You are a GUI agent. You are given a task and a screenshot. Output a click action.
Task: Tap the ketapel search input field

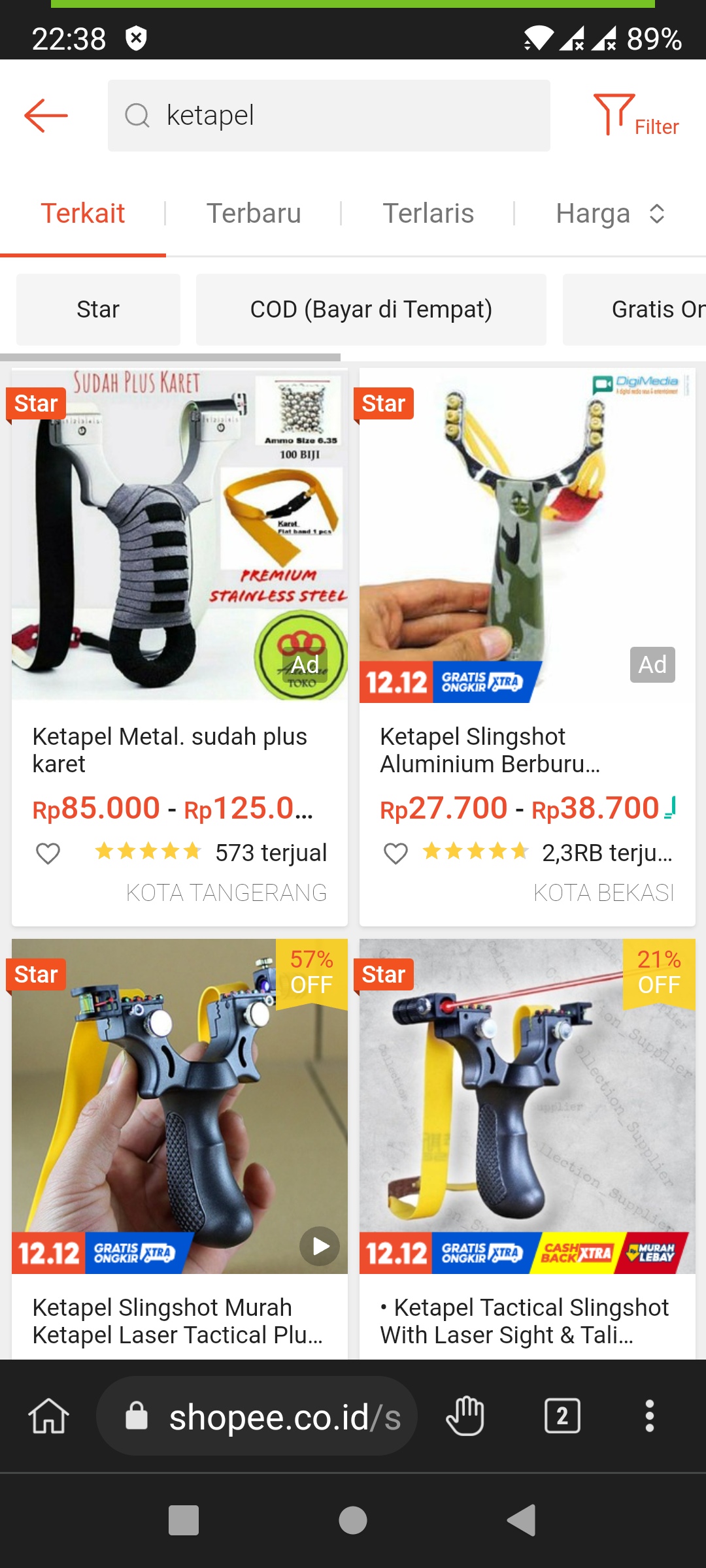click(x=327, y=115)
